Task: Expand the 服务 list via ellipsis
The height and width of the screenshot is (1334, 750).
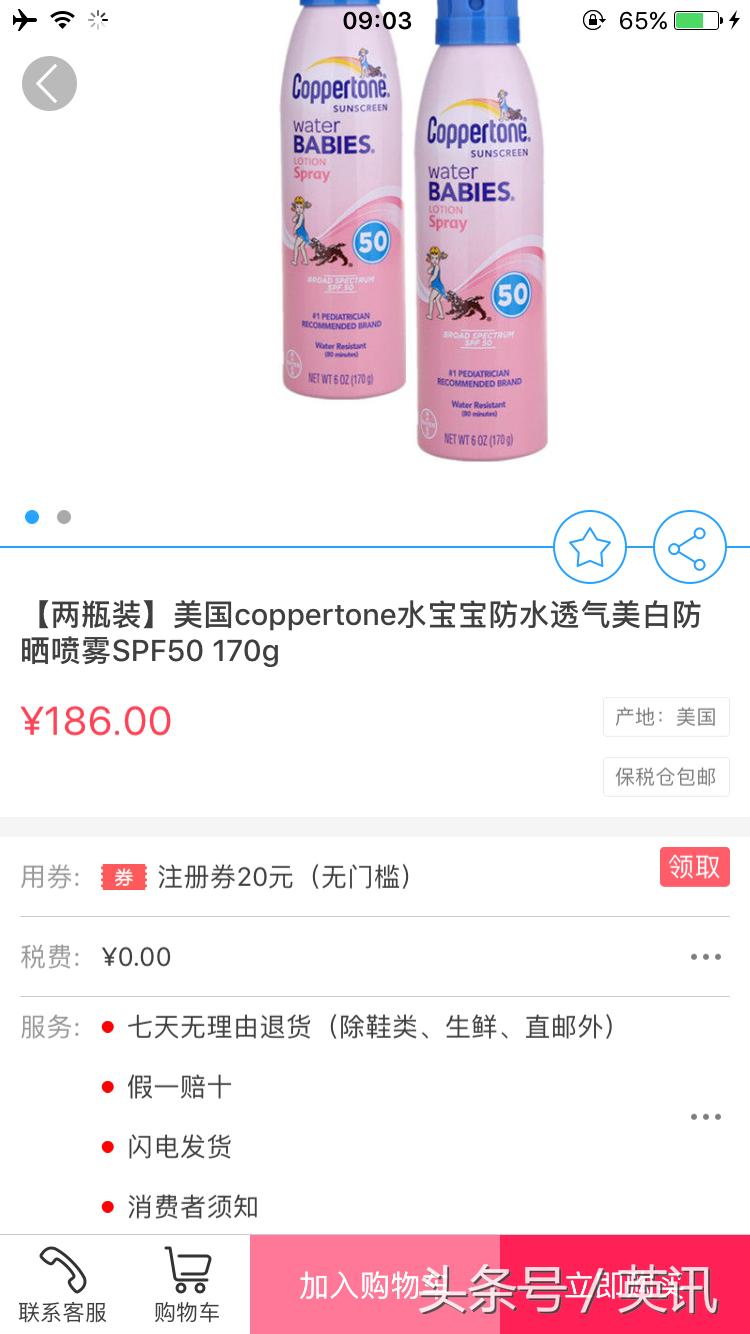Action: point(706,1116)
